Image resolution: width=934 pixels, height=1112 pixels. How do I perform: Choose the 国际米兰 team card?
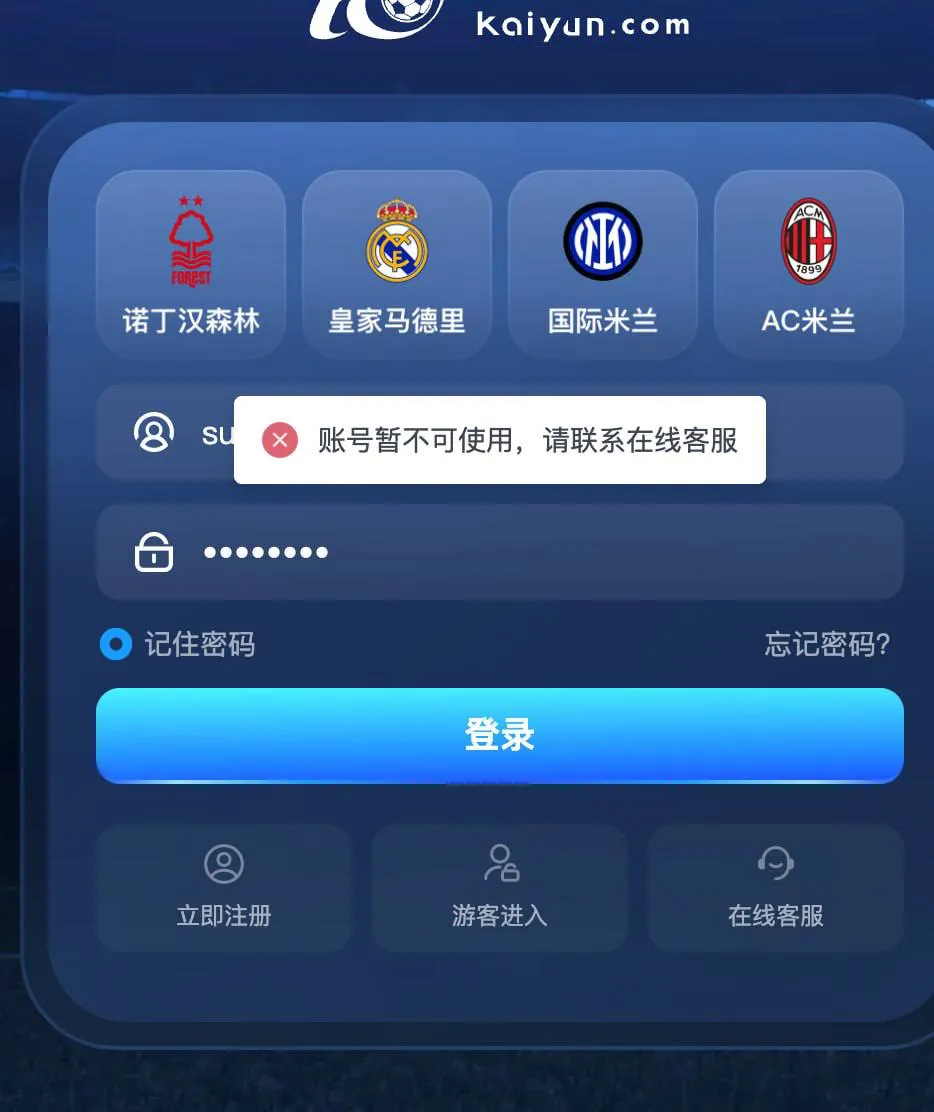pyautogui.click(x=603, y=264)
